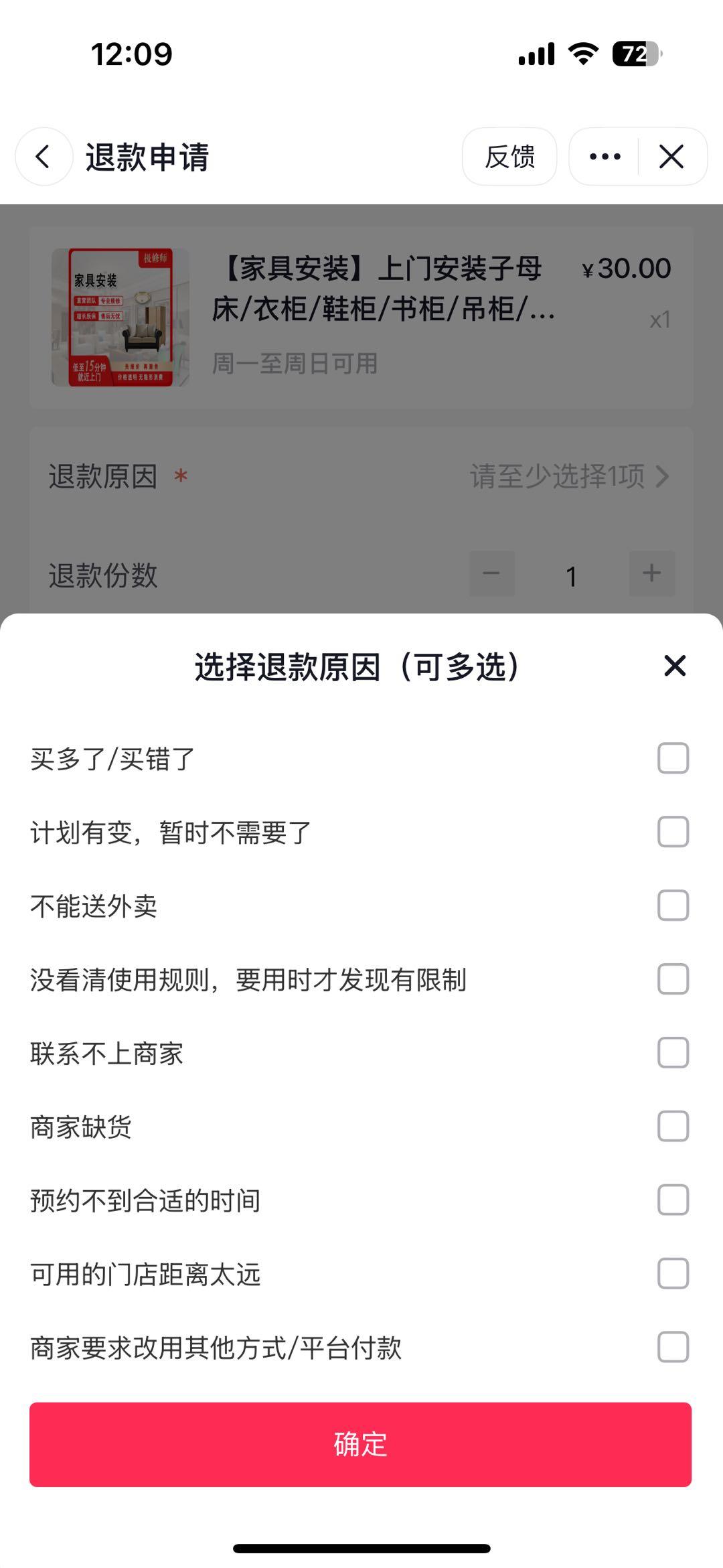
Task: Open the 反馈 feedback button
Action: coord(509,157)
